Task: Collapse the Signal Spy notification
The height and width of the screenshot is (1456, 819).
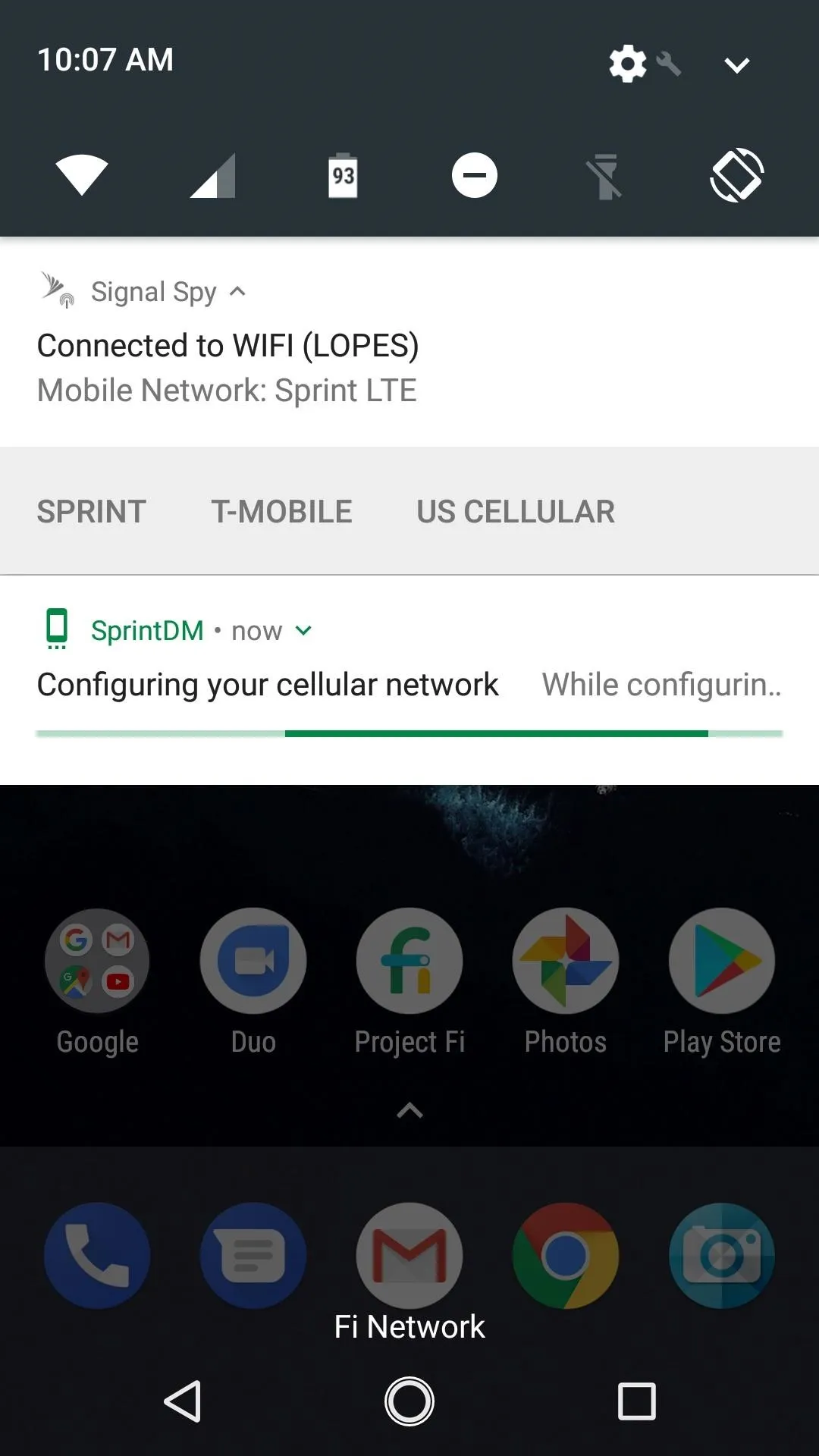Action: (237, 291)
